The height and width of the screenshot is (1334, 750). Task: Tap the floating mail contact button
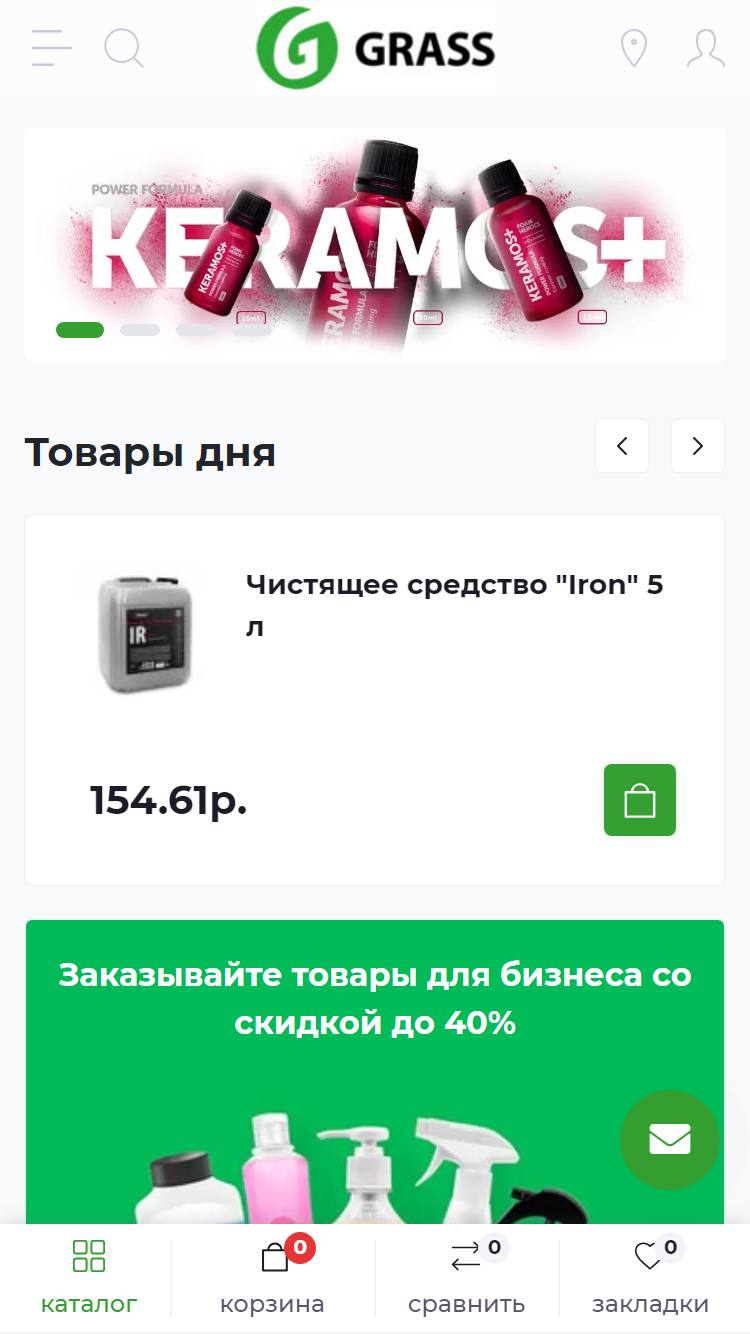pyautogui.click(x=670, y=1140)
